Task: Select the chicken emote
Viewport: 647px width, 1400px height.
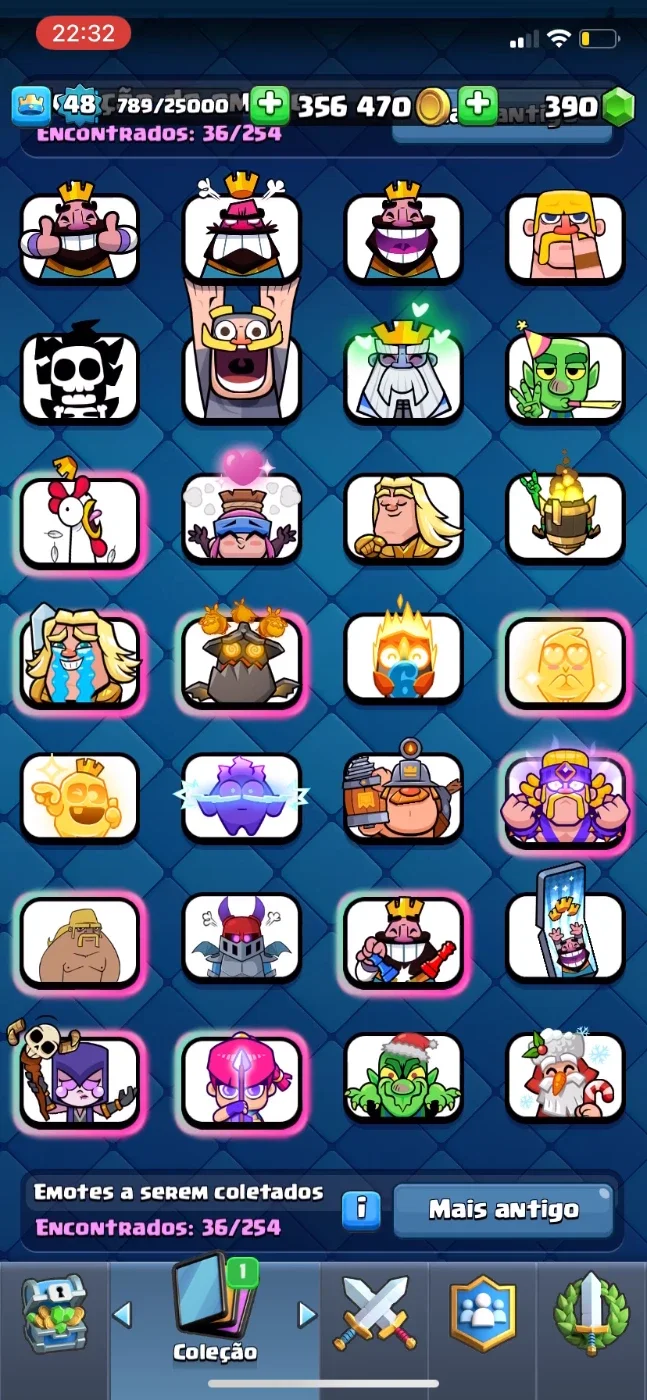Action: [80, 518]
